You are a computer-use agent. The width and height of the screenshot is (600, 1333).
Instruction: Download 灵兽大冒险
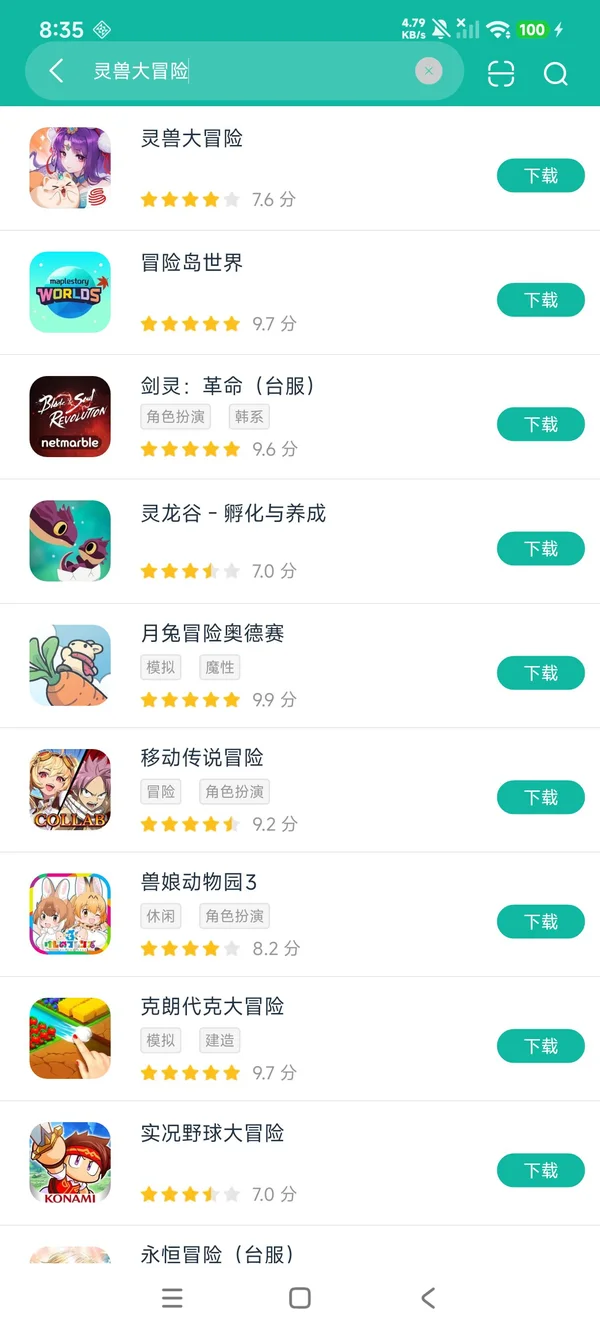click(540, 176)
